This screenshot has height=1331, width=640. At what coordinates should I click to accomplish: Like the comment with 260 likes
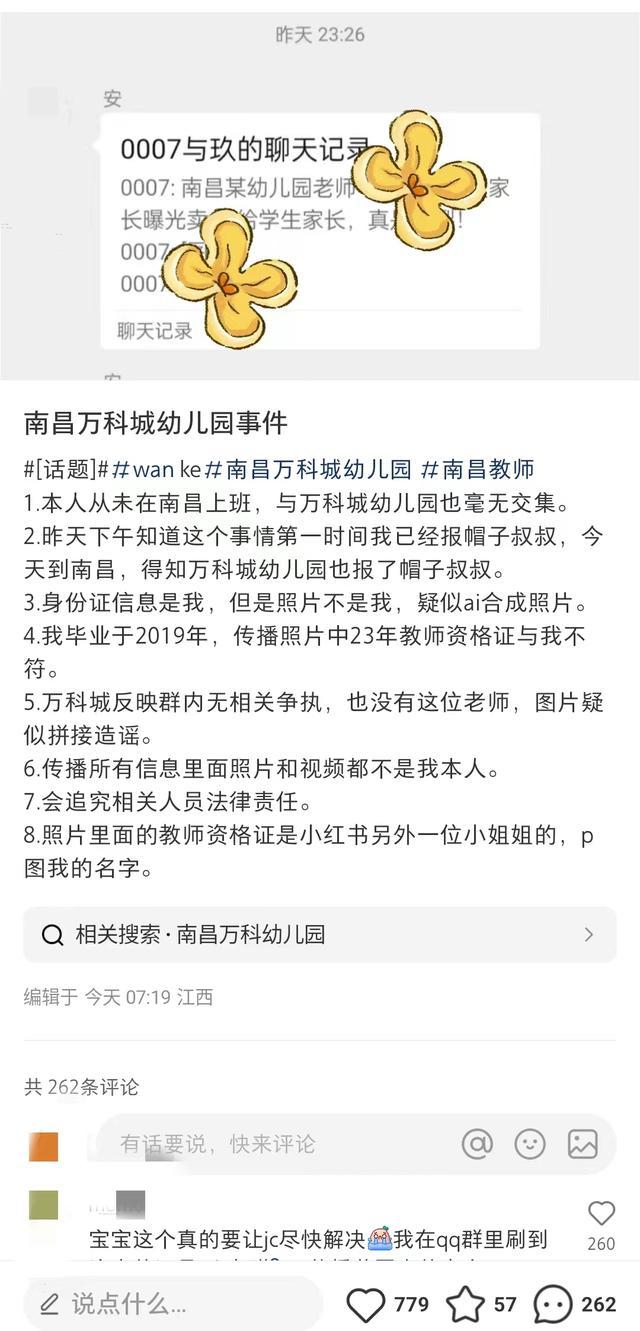click(x=601, y=1214)
